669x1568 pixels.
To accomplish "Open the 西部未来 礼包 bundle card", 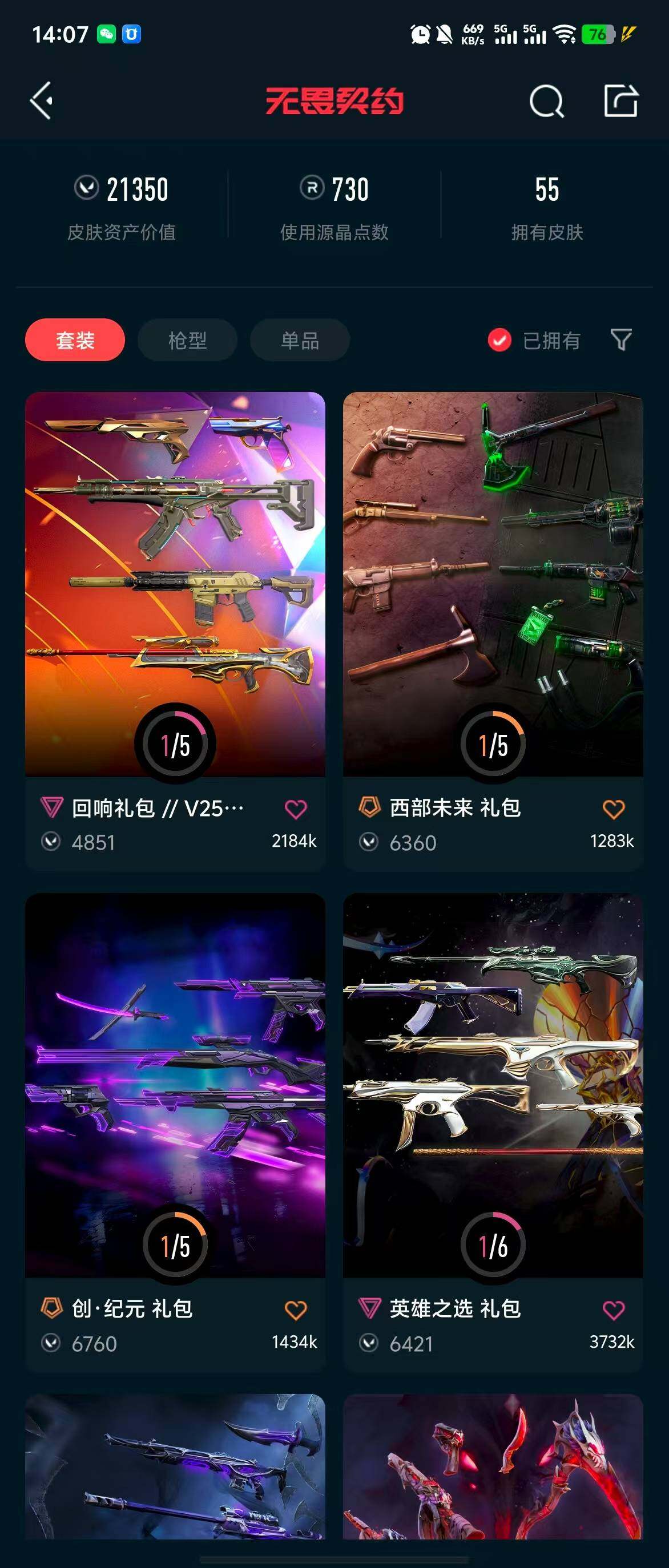I will point(493,584).
